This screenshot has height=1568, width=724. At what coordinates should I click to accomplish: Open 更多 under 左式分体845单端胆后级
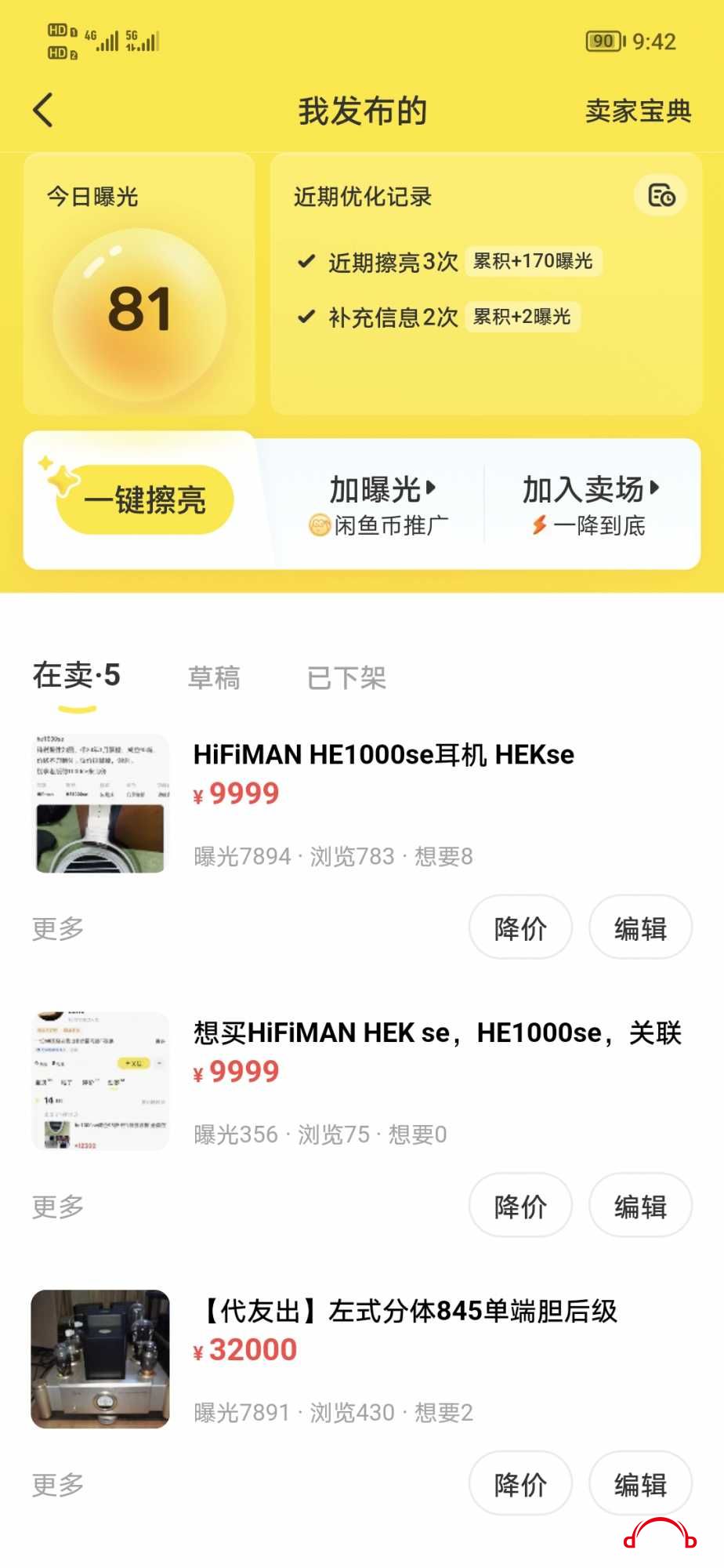[x=58, y=1484]
